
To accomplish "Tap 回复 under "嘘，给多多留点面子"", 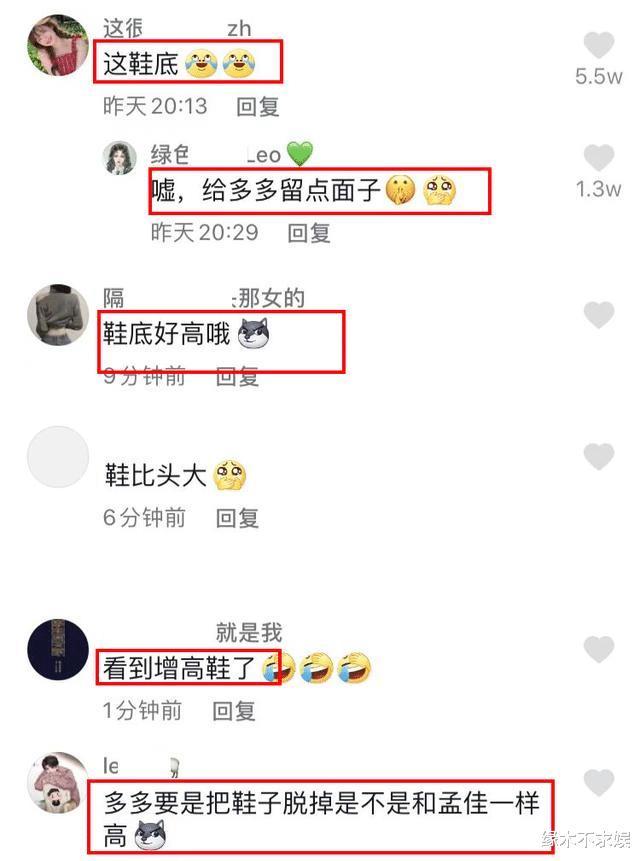I will click(309, 233).
